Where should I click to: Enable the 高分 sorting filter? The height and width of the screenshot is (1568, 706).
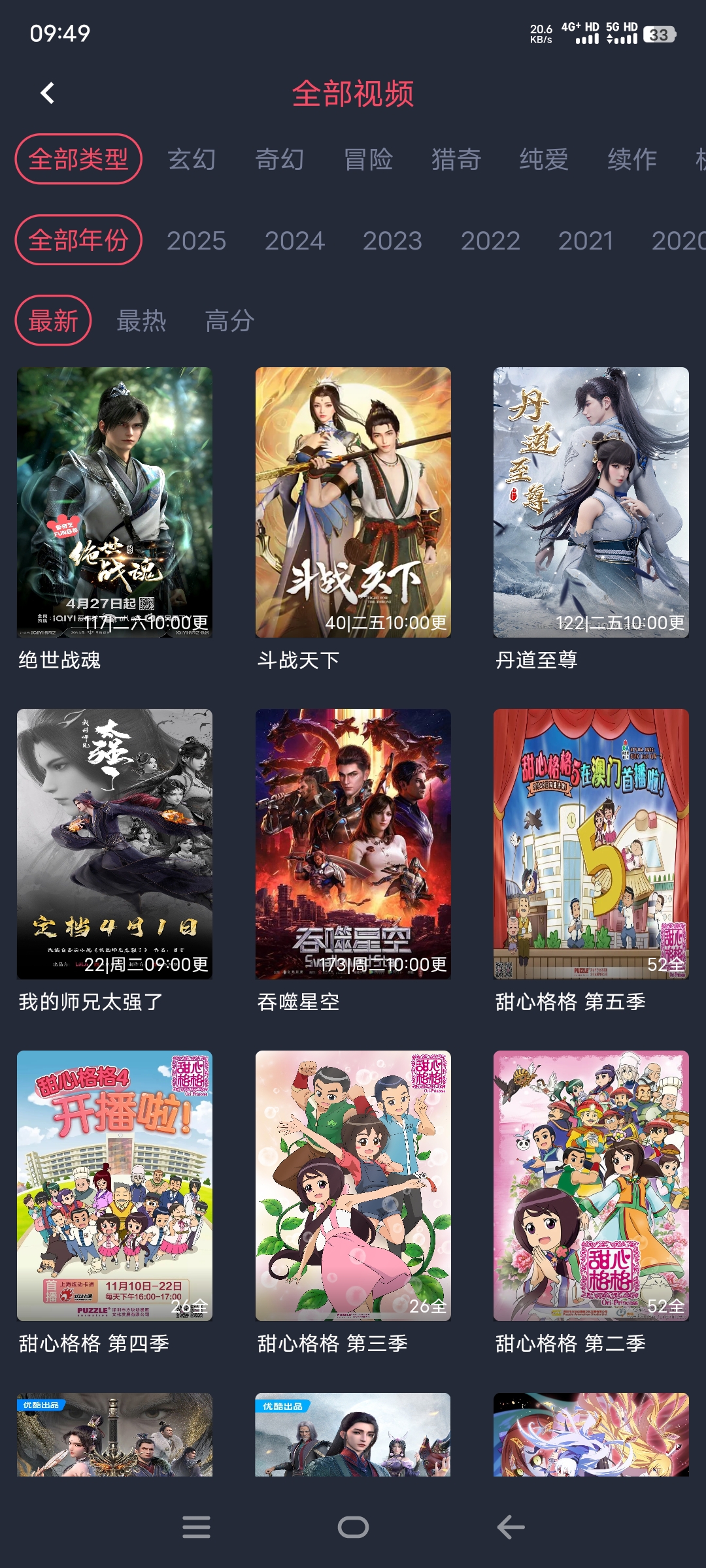pyautogui.click(x=229, y=319)
